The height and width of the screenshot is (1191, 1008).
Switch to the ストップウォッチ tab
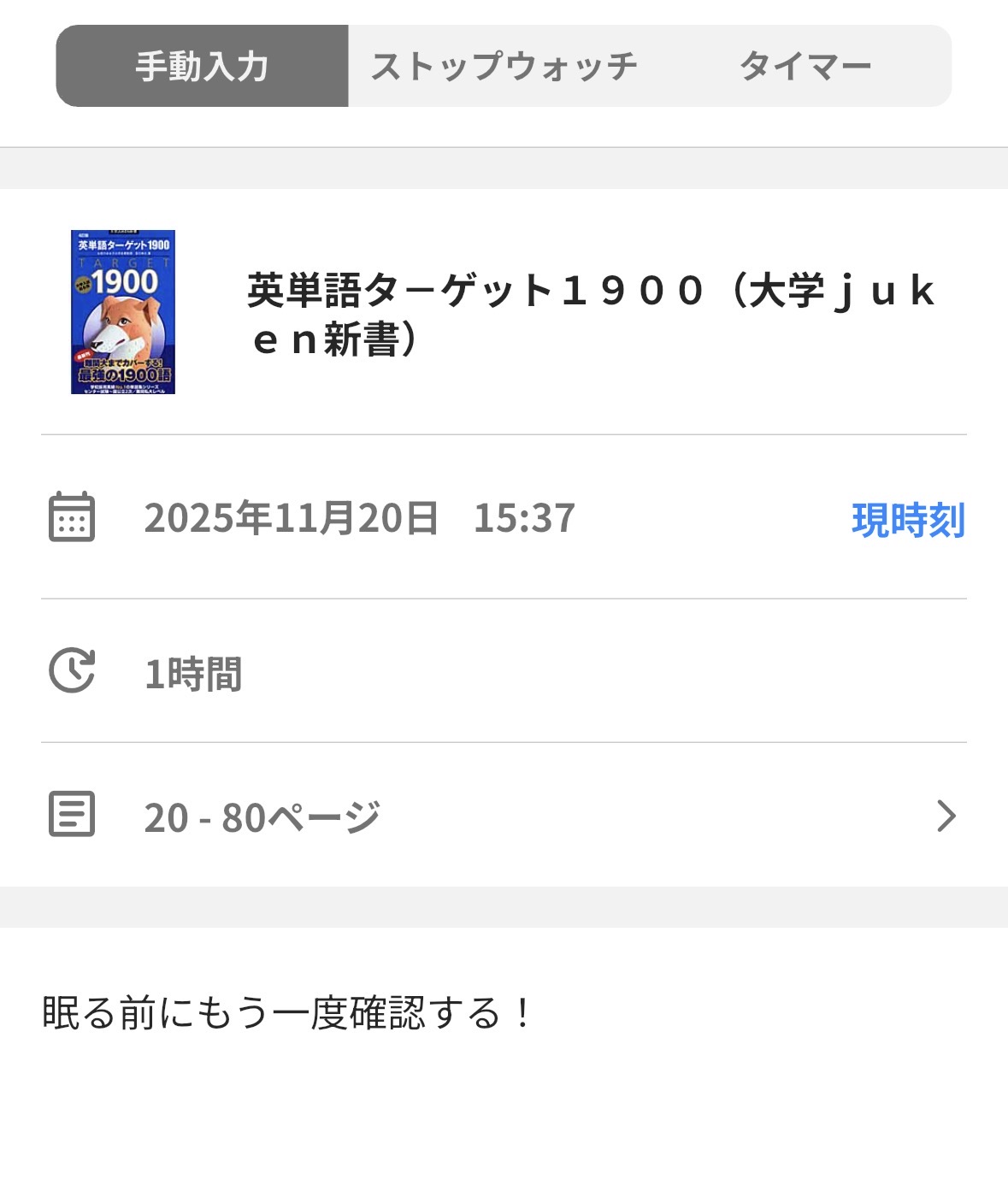(x=504, y=67)
